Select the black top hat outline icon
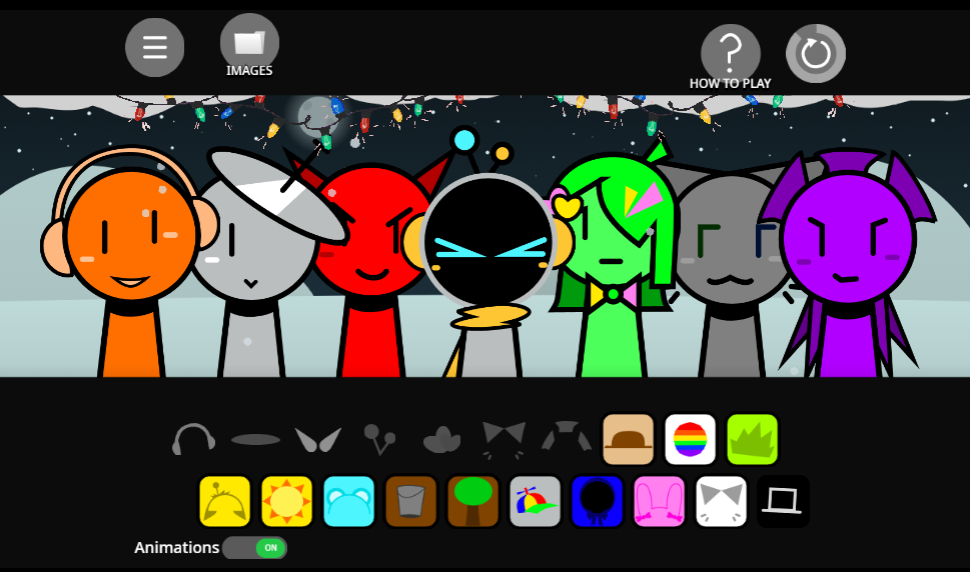 tap(783, 501)
